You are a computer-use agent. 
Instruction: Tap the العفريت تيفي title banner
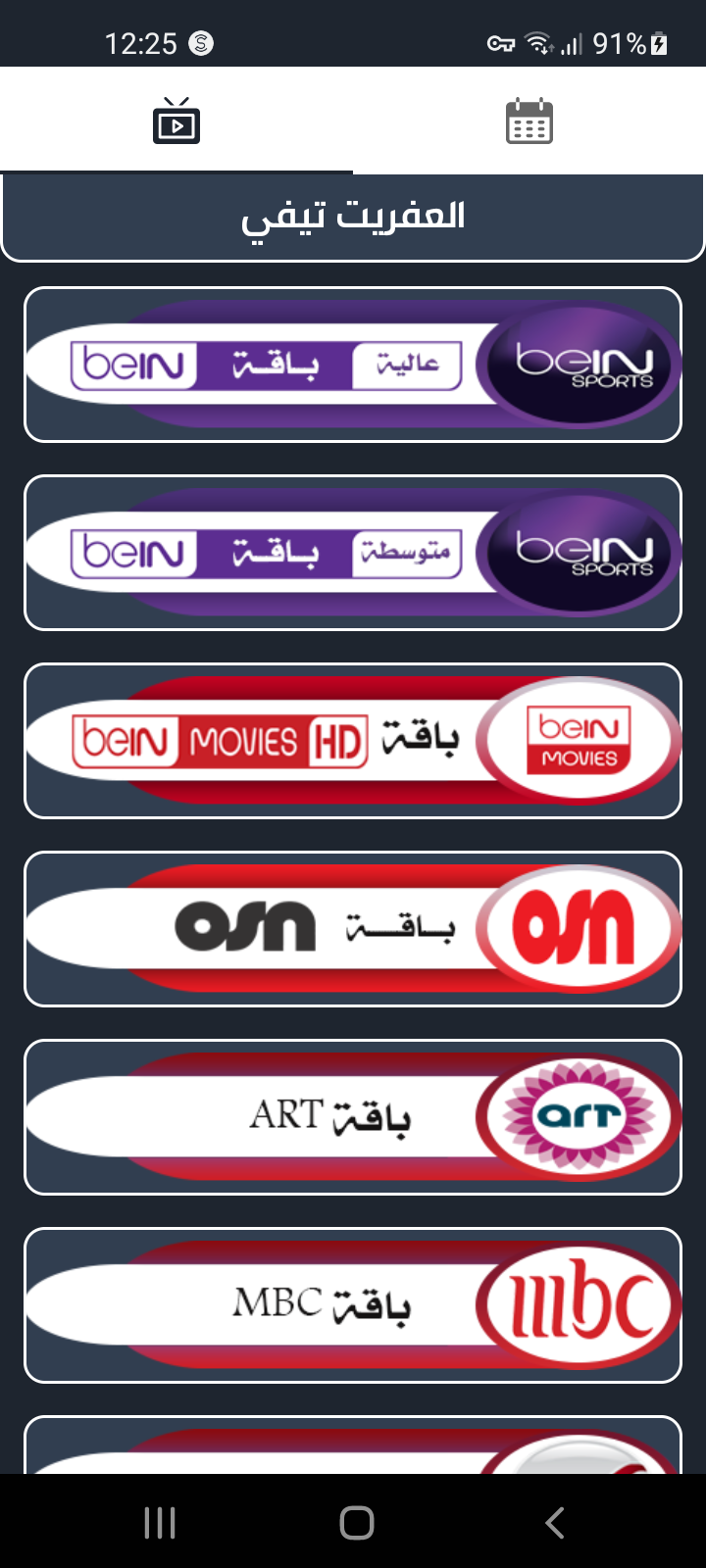353,216
